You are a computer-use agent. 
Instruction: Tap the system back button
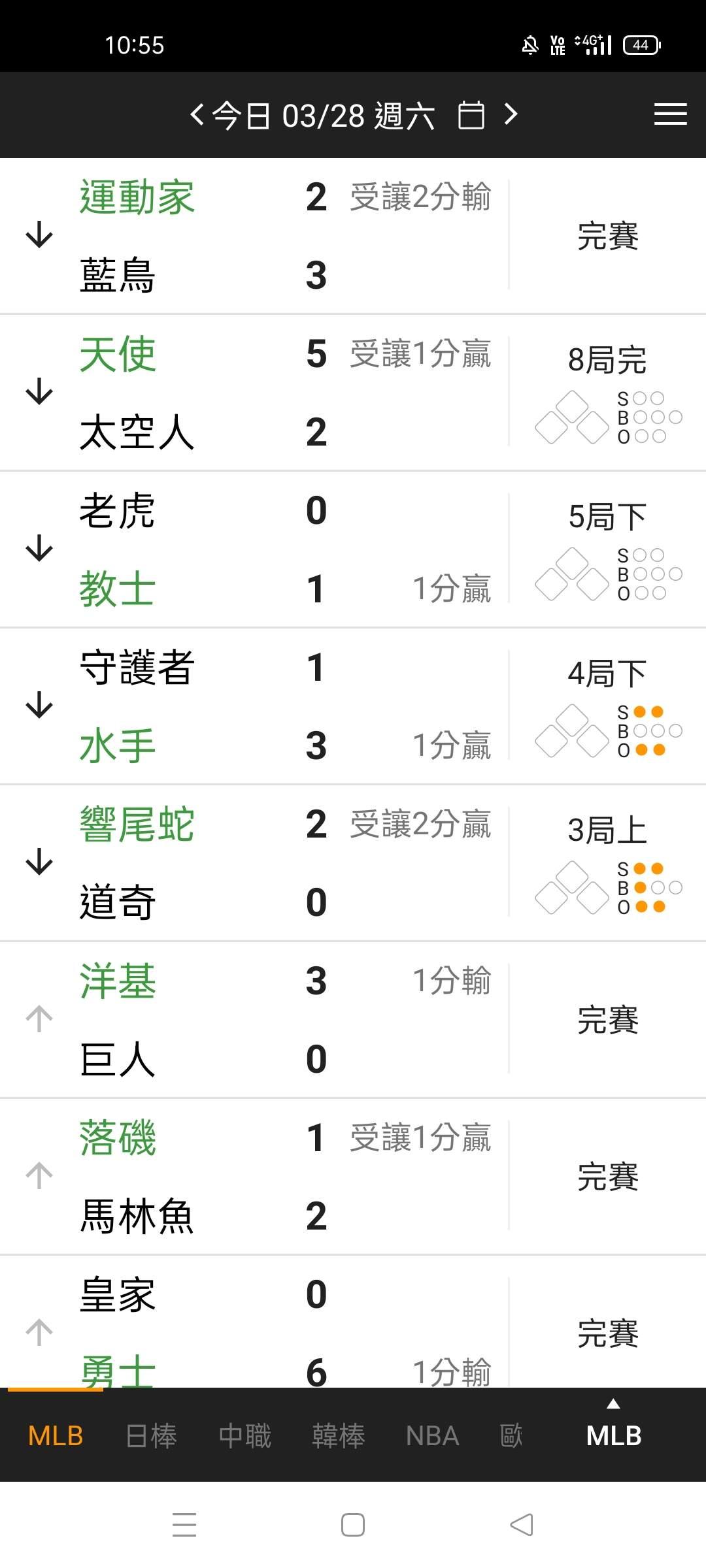[x=522, y=1525]
